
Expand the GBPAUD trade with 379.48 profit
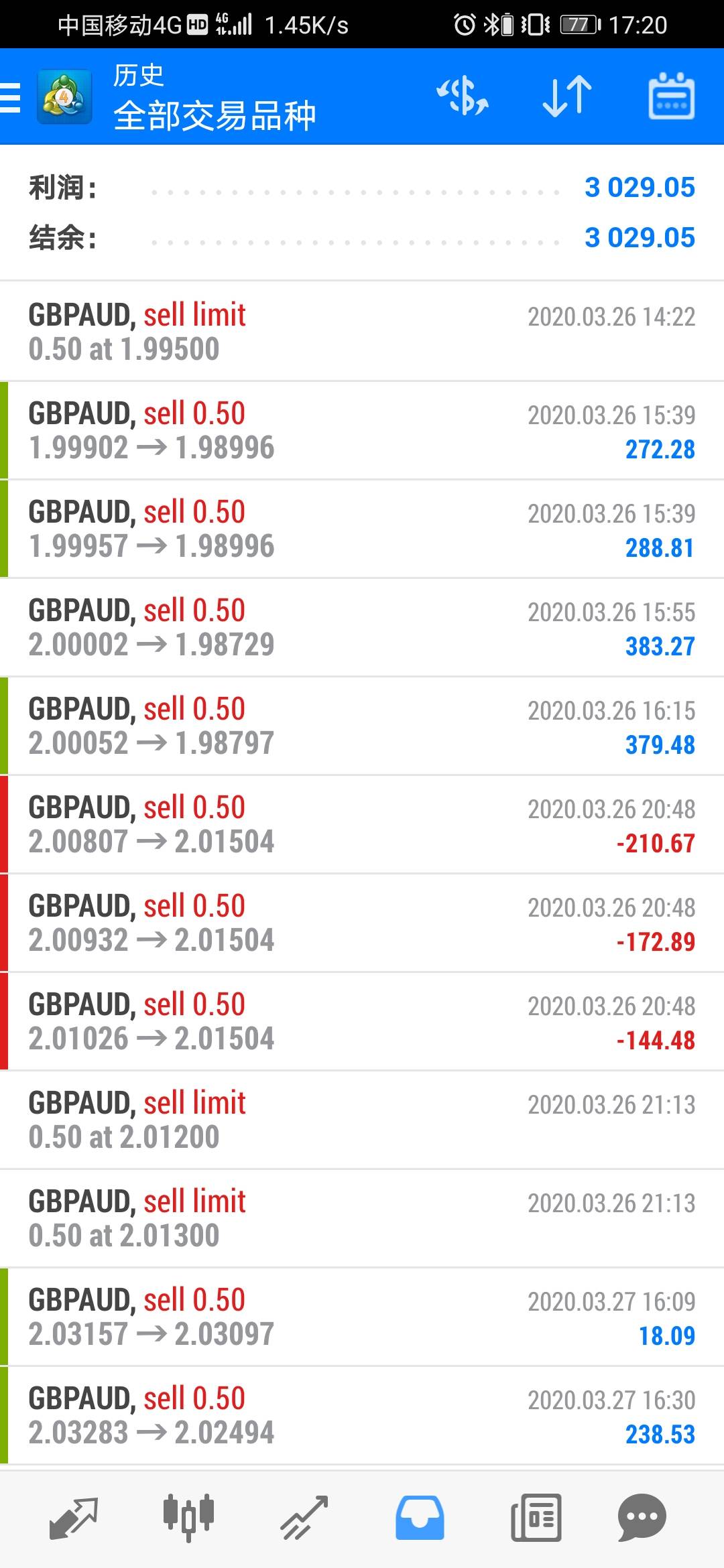coord(362,726)
